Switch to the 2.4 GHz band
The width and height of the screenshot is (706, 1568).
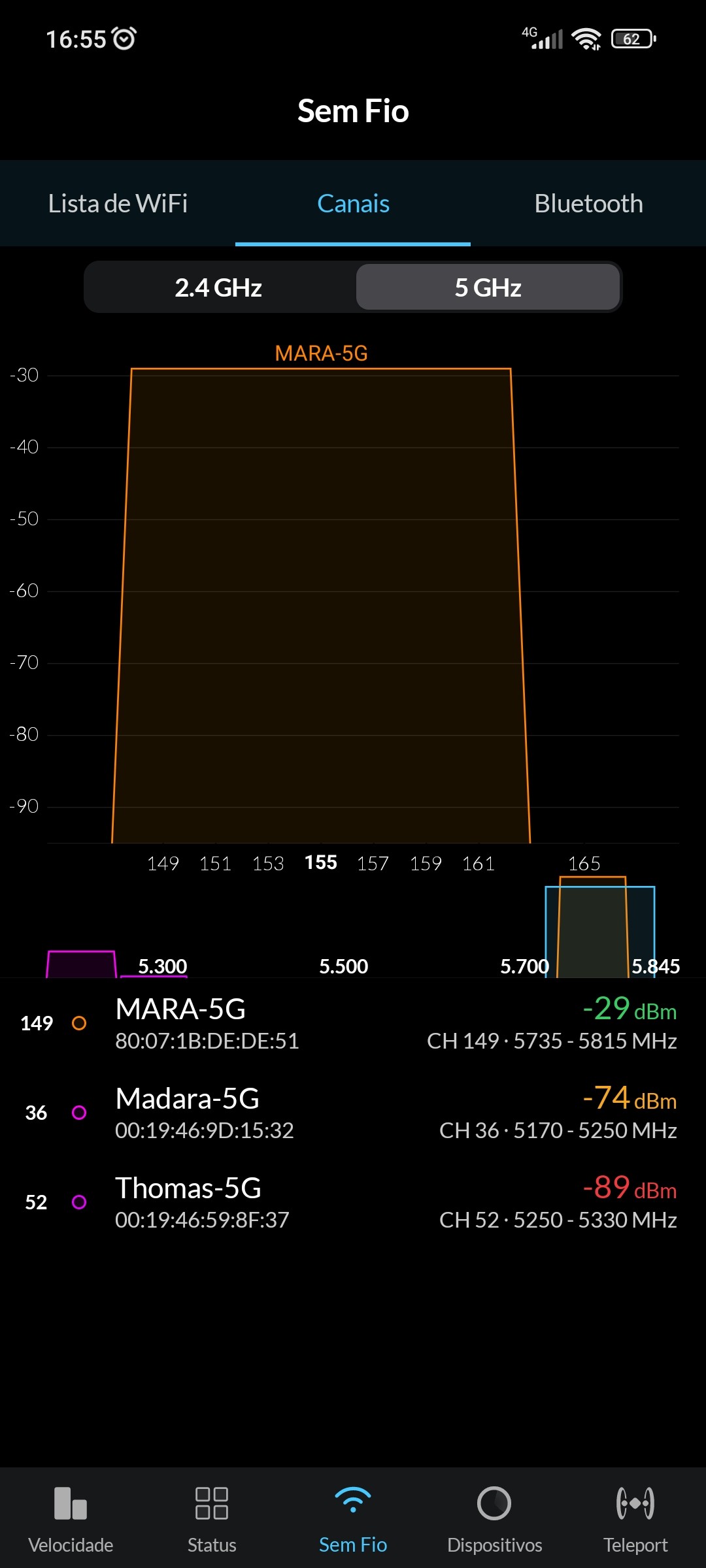[218, 287]
